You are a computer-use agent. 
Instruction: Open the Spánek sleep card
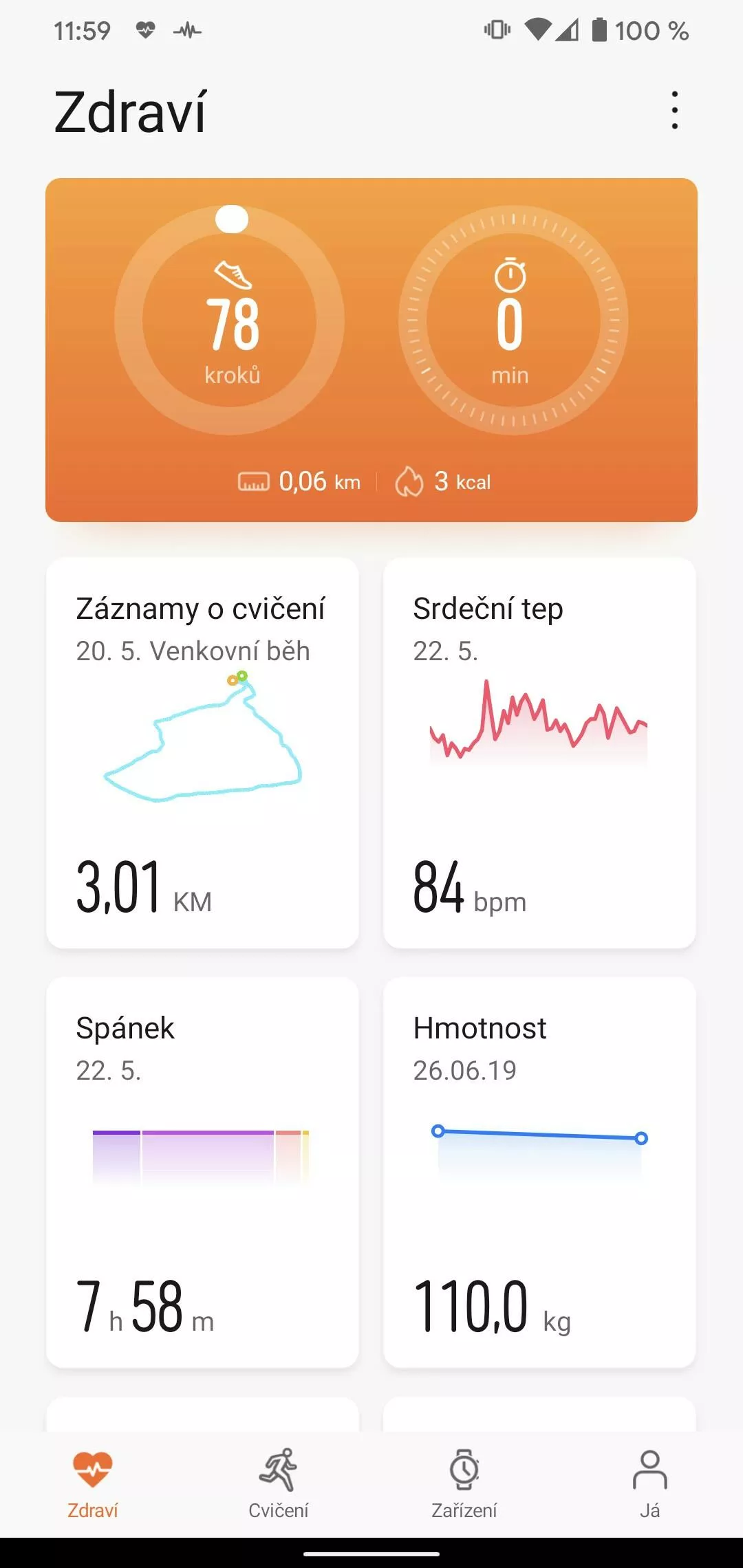(x=202, y=1173)
